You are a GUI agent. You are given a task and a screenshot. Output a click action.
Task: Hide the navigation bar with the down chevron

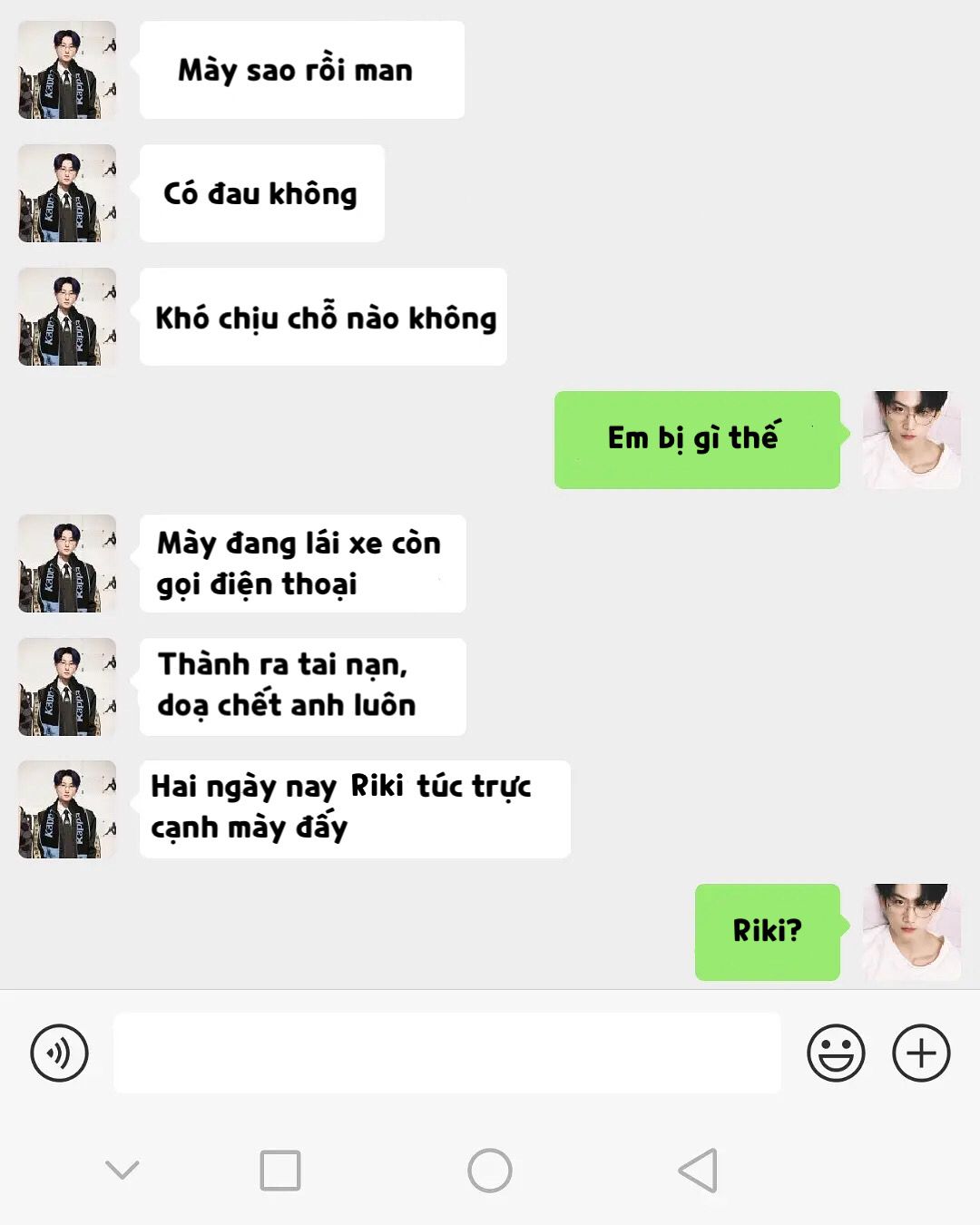coord(122,1170)
